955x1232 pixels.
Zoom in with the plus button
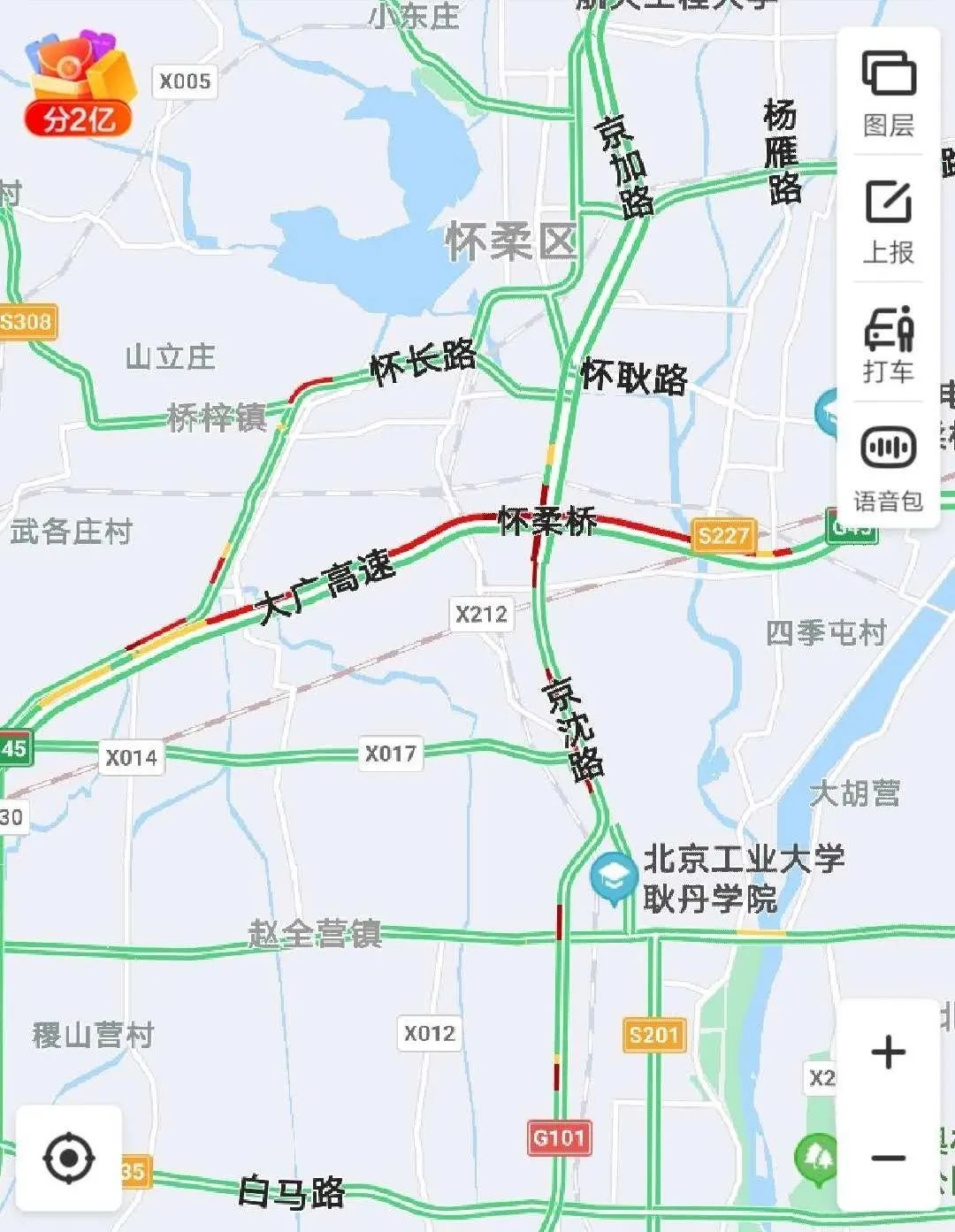[x=888, y=1052]
